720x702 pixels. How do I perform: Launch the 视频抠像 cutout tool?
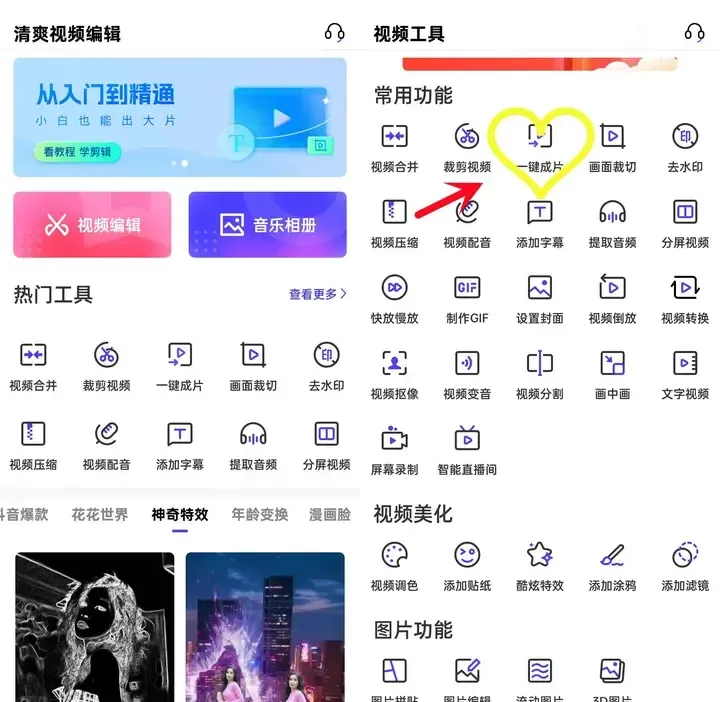394,373
